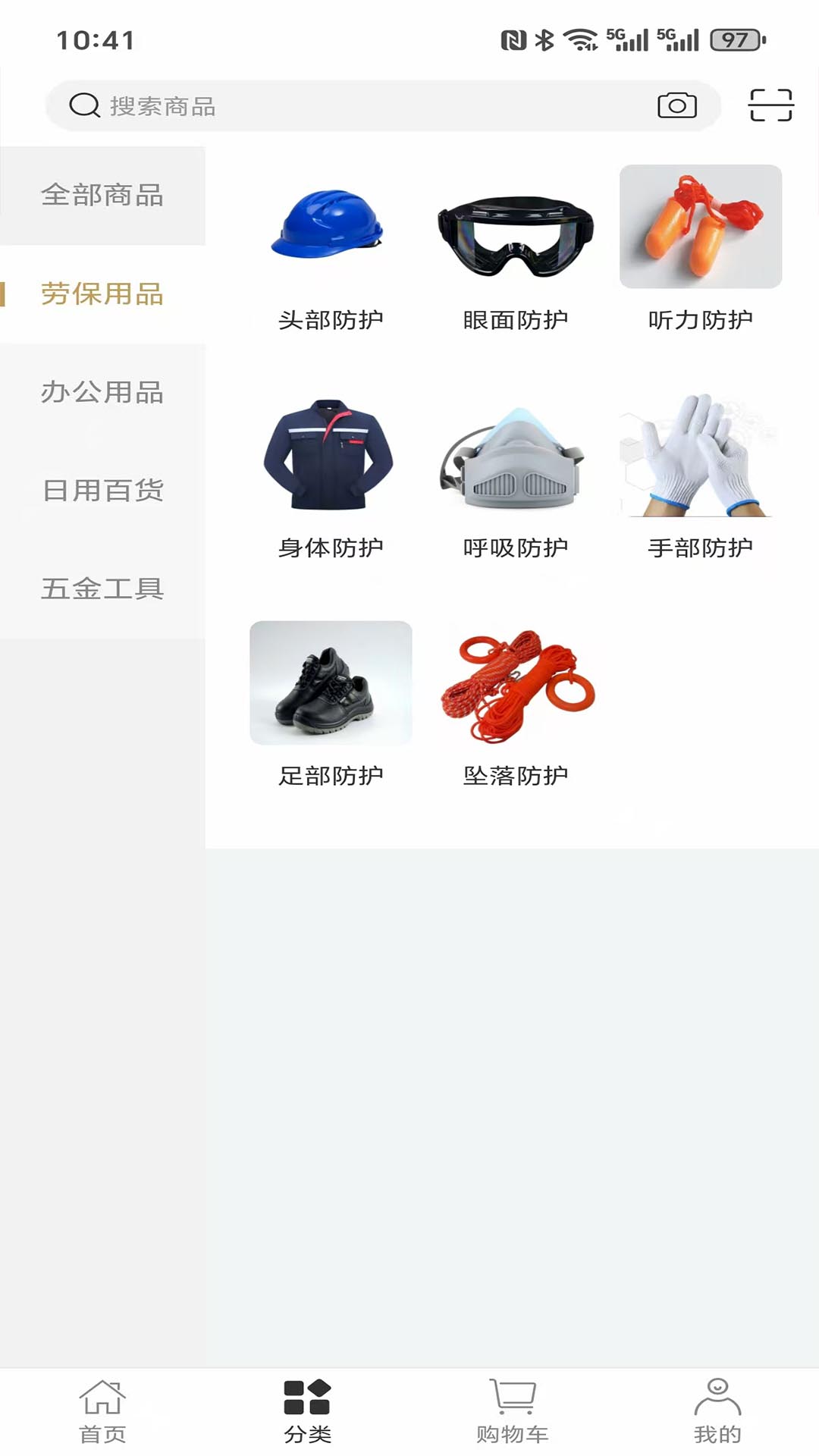Select 全部商品 in sidebar

102,195
